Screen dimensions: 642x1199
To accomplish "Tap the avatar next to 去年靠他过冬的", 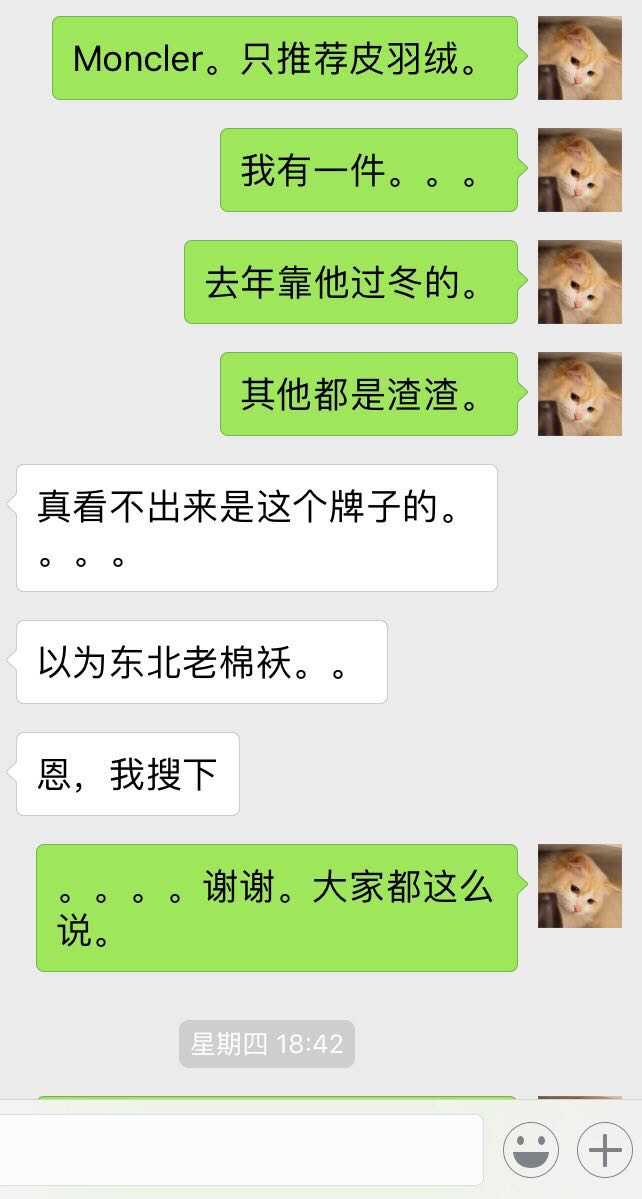I will point(579,282).
